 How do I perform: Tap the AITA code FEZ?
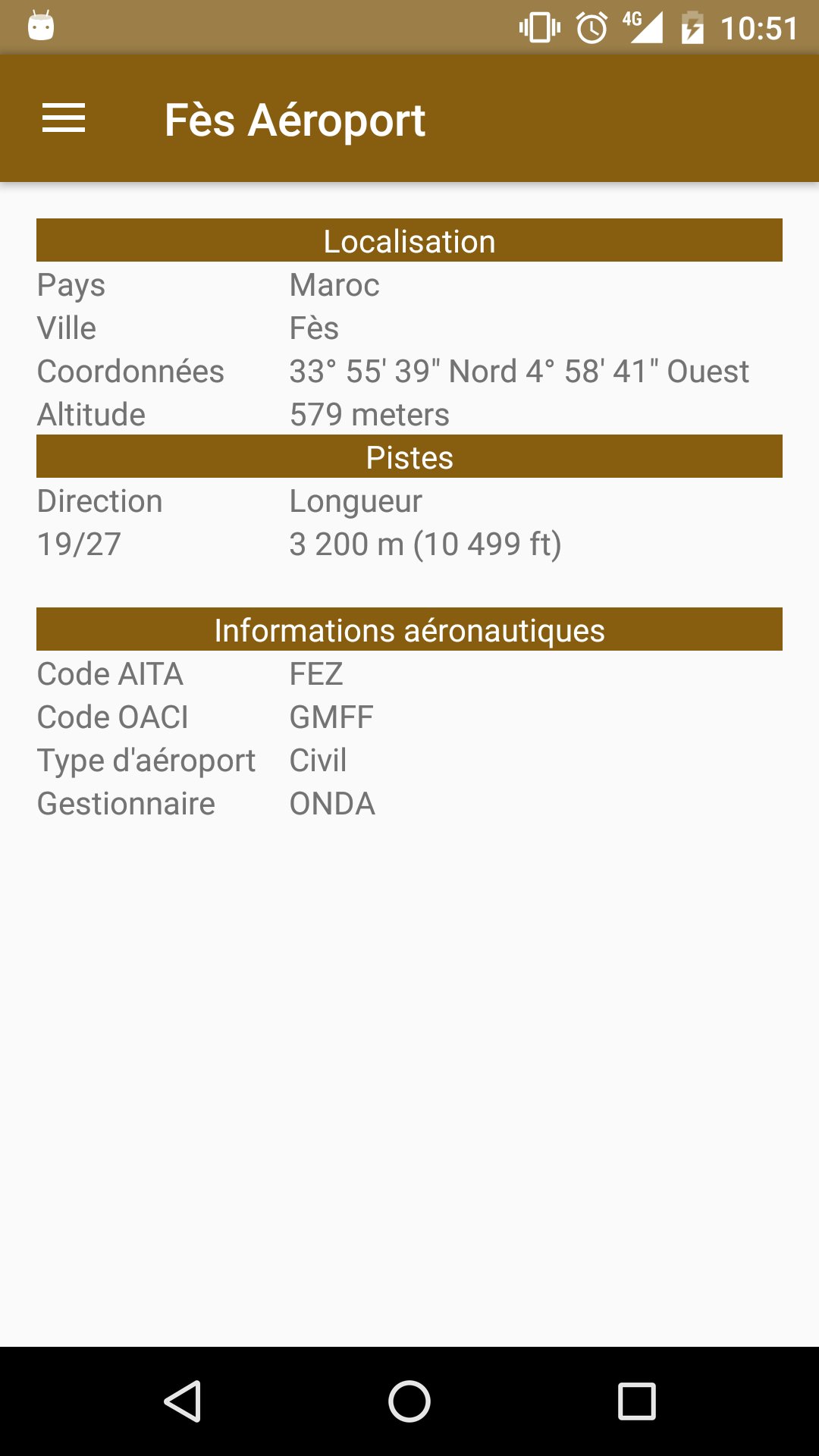point(316,673)
